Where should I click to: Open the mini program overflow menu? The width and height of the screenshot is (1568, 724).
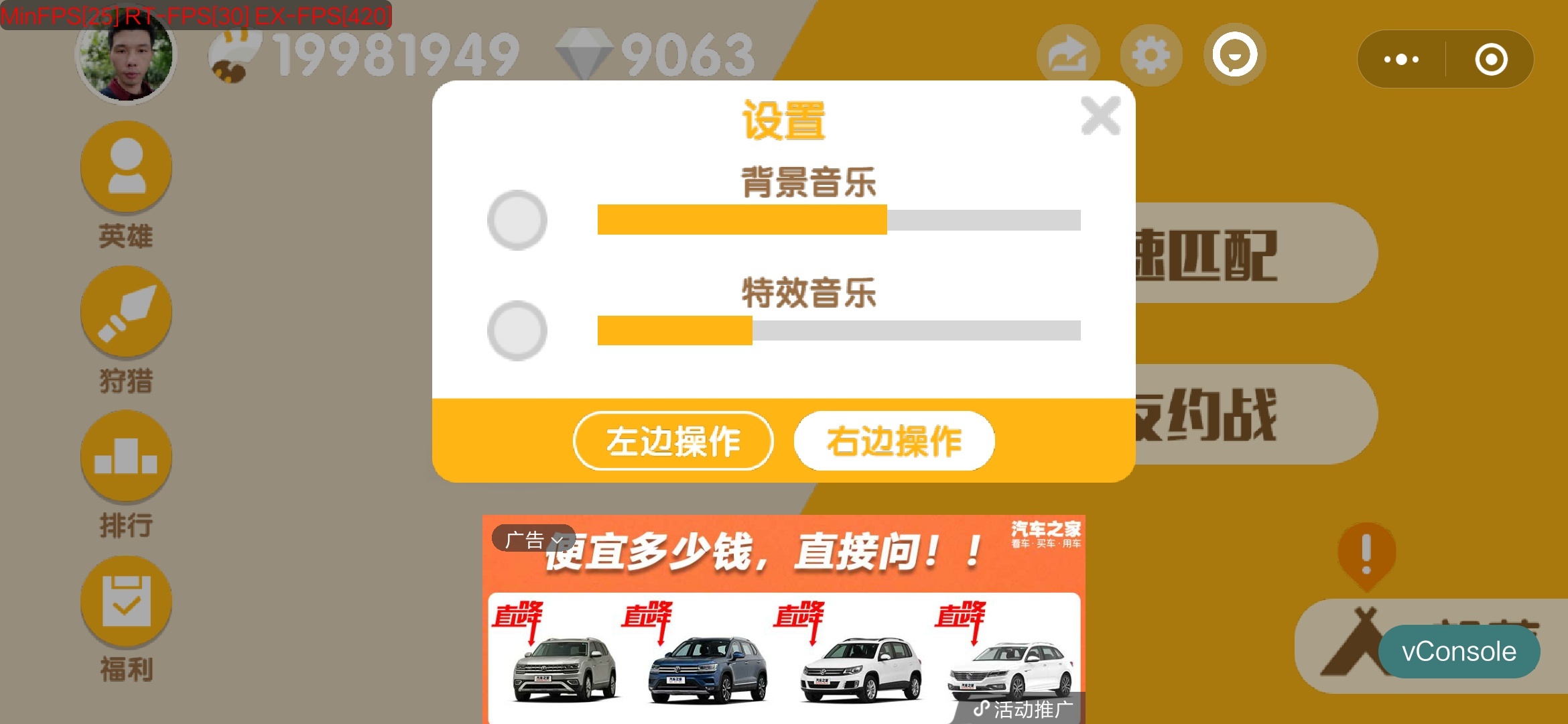tap(1401, 59)
